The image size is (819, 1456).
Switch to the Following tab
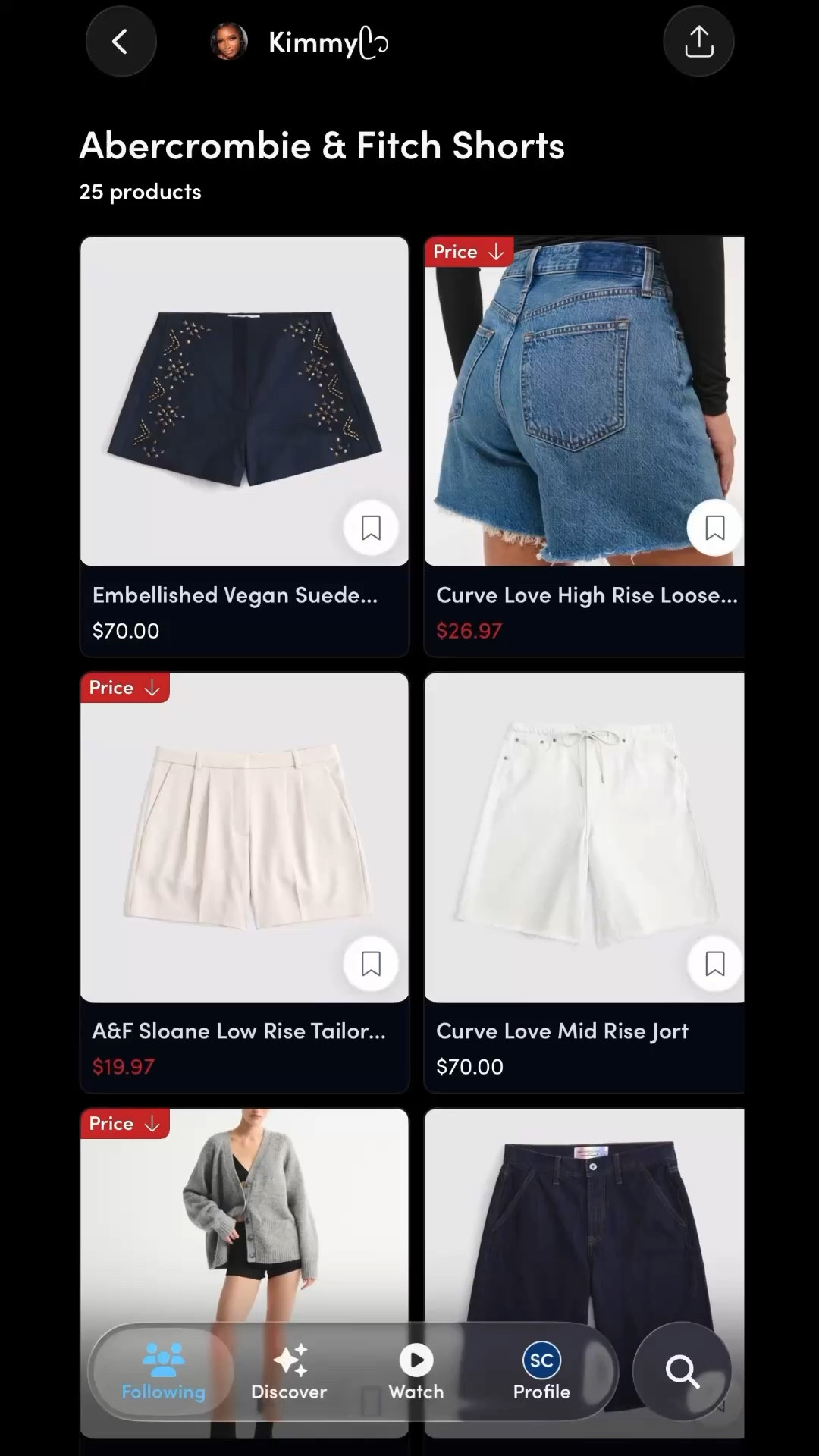(162, 1373)
